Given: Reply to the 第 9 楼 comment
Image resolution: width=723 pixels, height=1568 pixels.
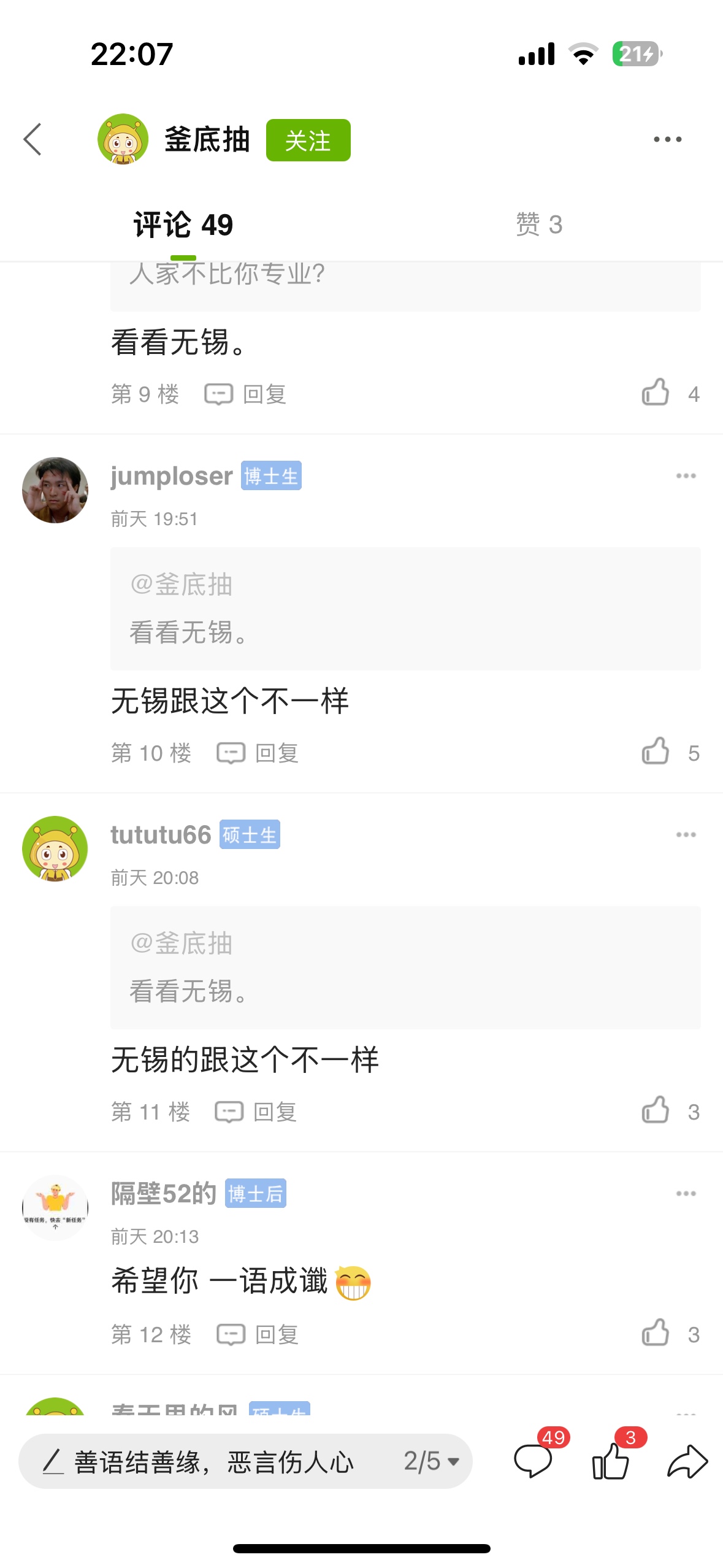Looking at the screenshot, I should 246,394.
